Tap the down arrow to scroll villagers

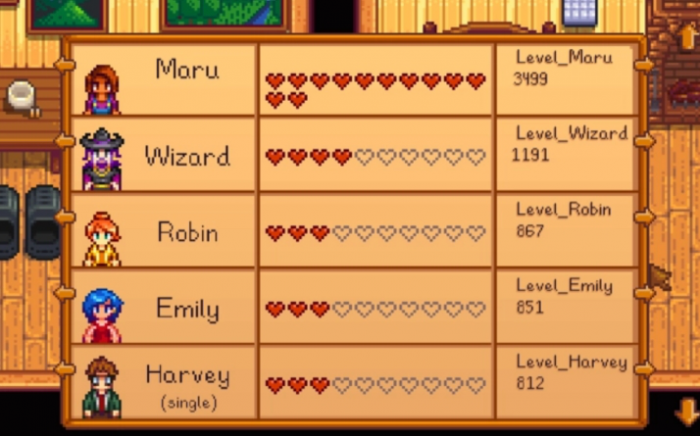coord(686,411)
